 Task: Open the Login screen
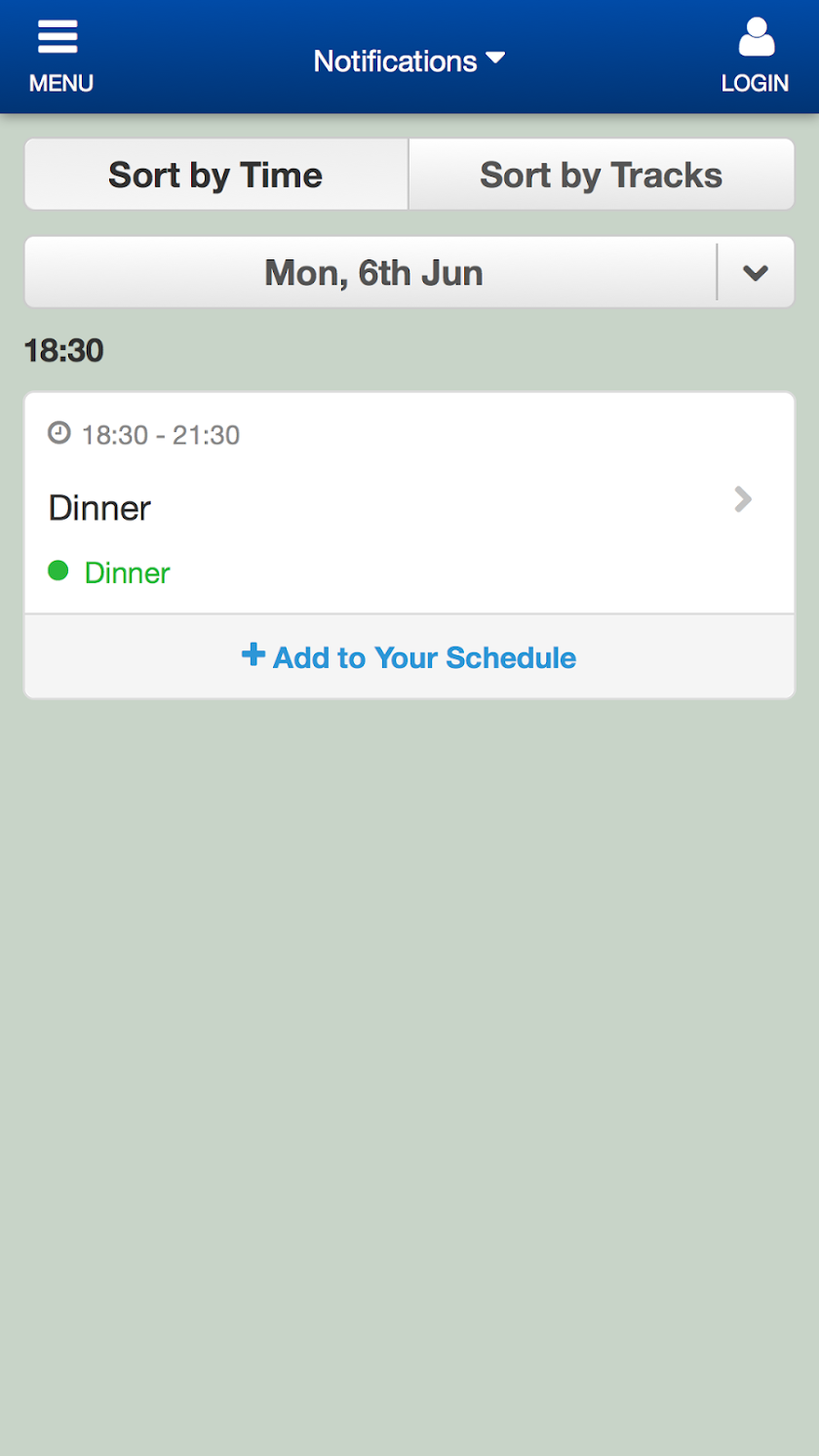pyautogui.click(x=755, y=57)
